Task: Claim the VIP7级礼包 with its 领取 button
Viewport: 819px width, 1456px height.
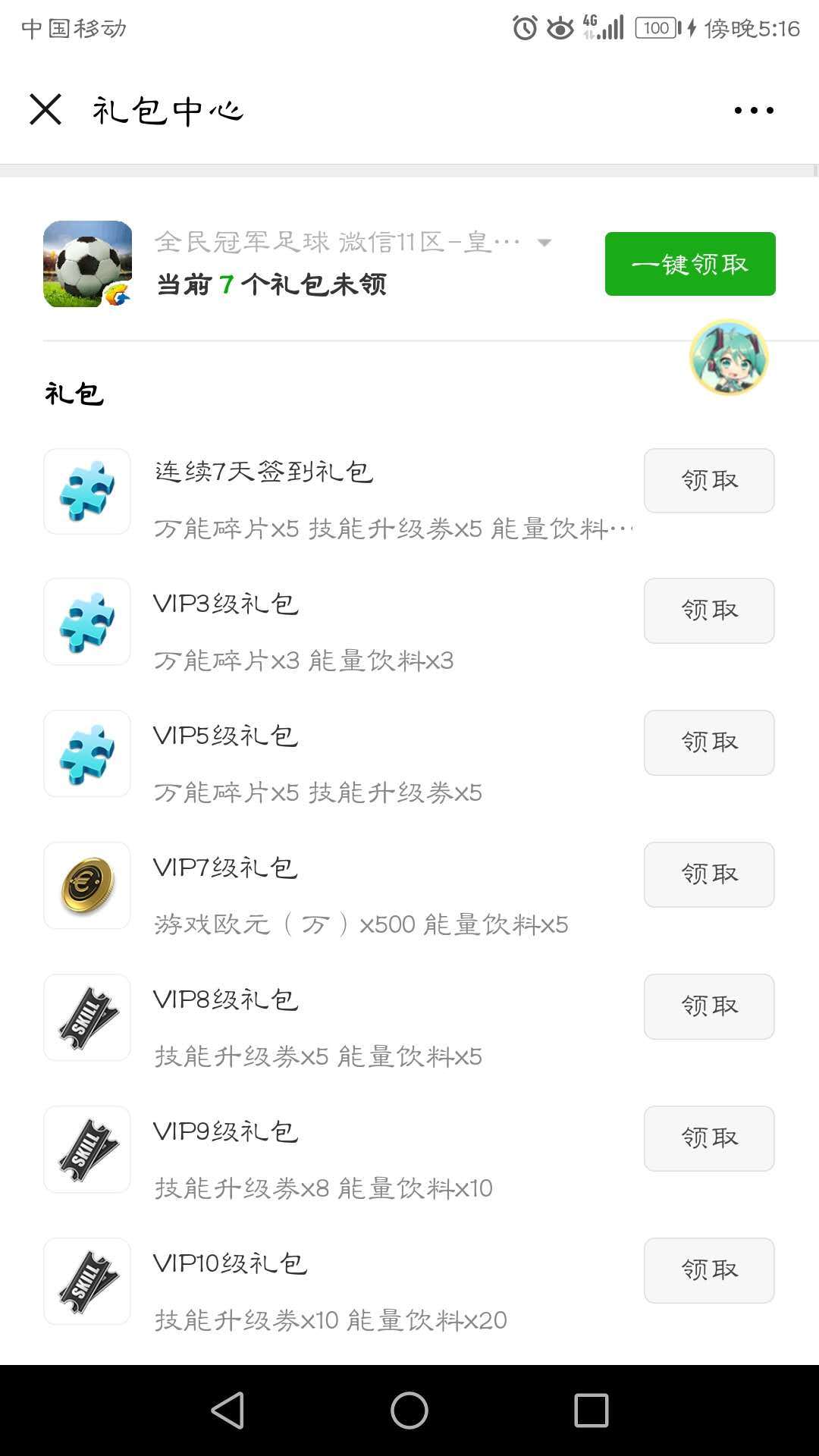Action: (x=708, y=874)
